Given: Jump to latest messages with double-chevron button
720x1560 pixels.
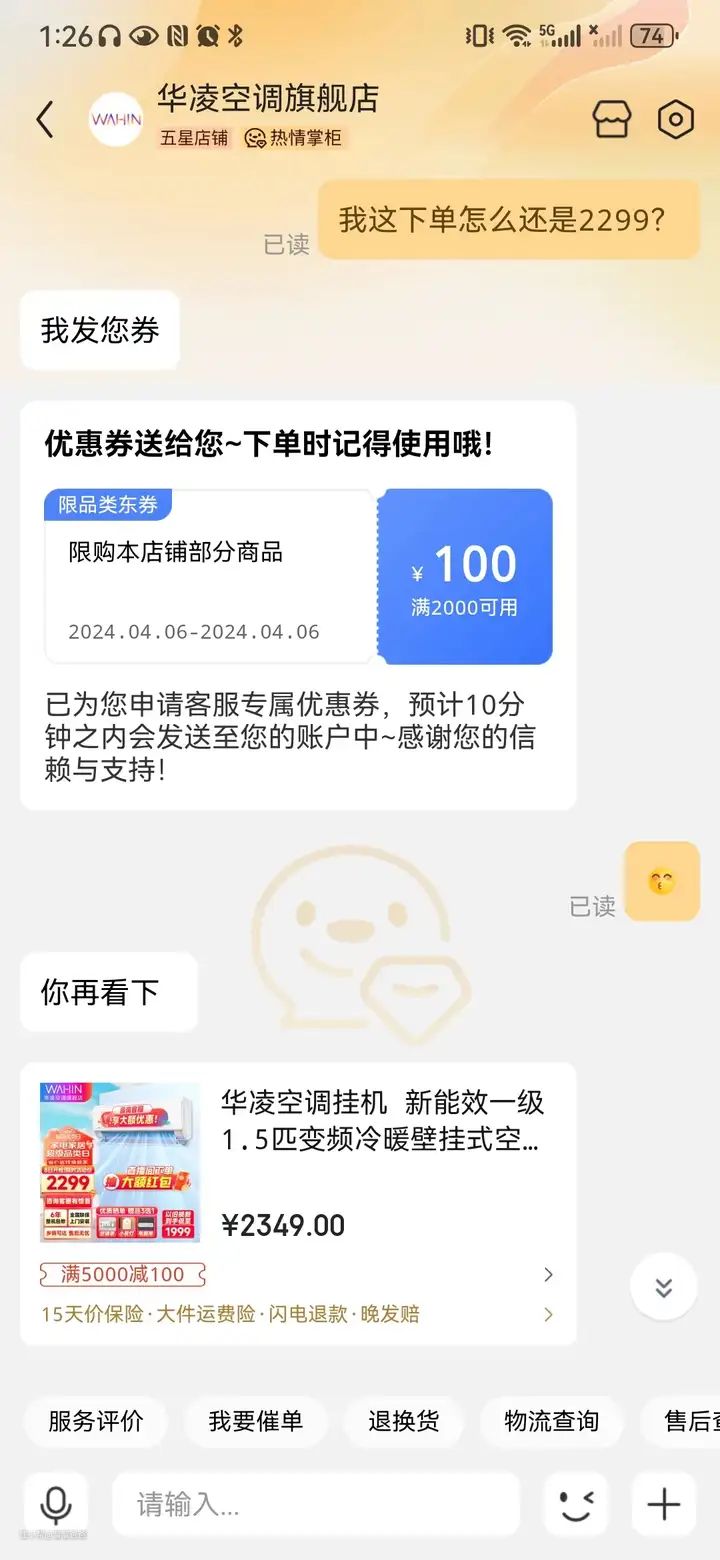Looking at the screenshot, I should point(663,1287).
